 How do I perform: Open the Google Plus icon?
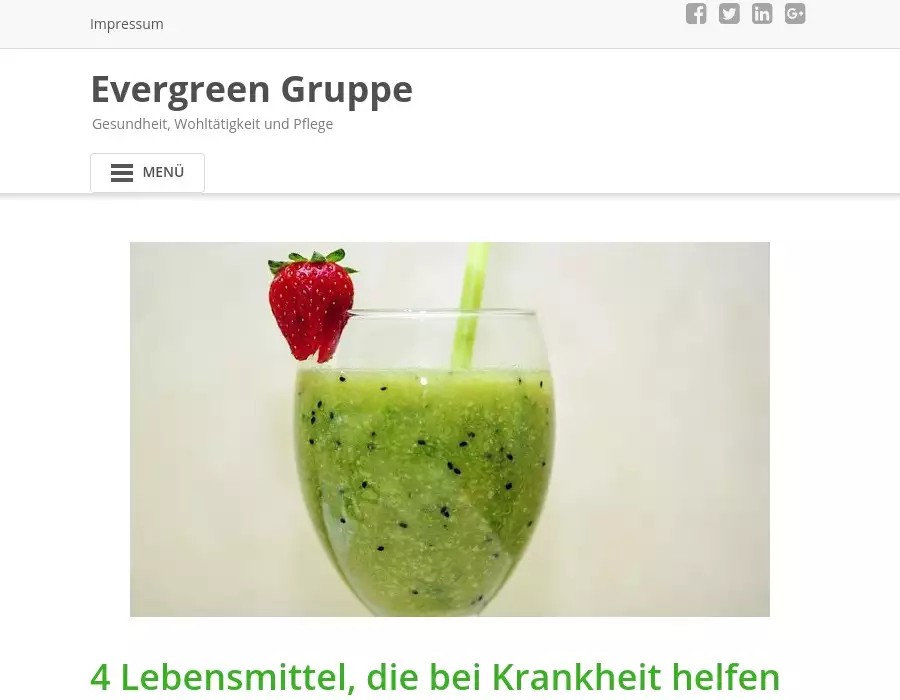(x=795, y=14)
